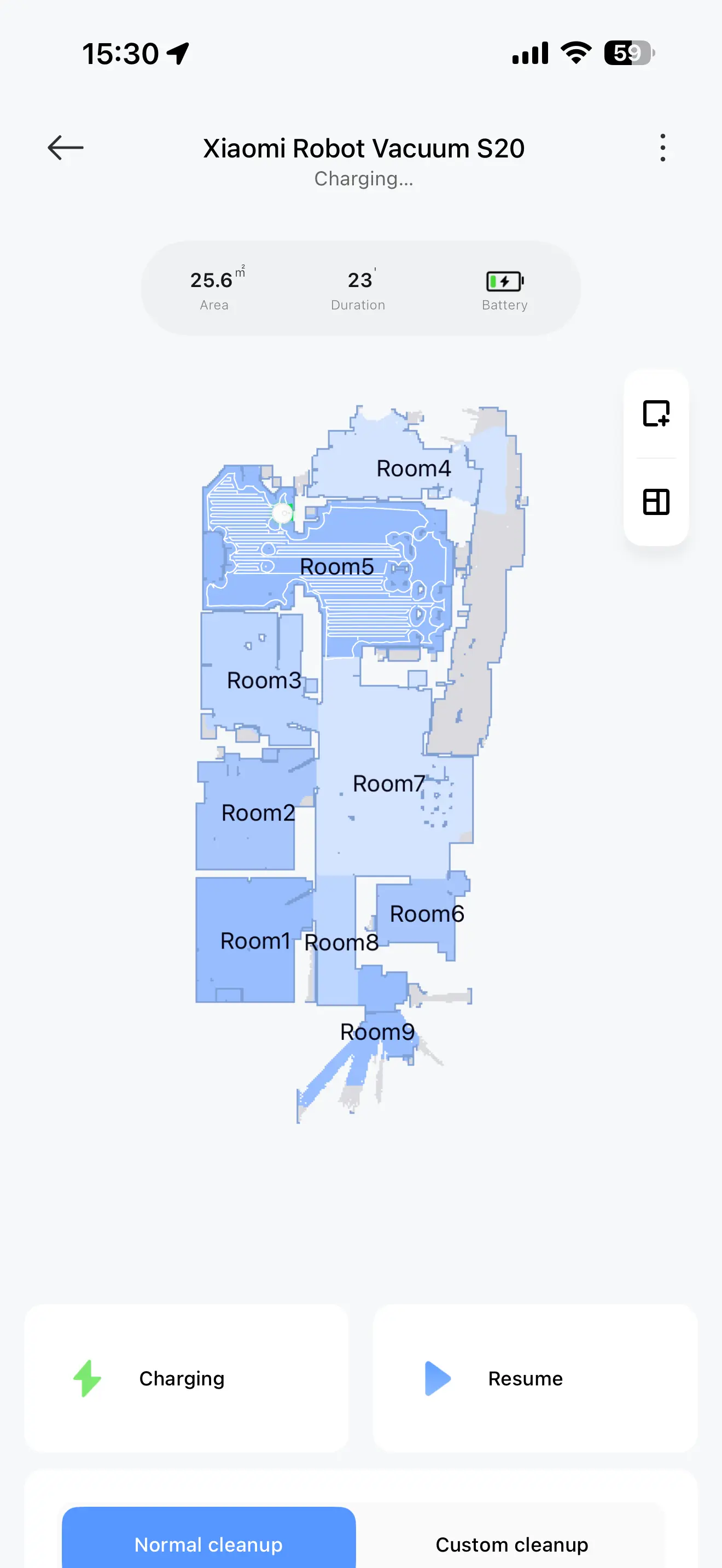Resume the cleaning
Viewport: 722px width, 1568px height.
(535, 1378)
